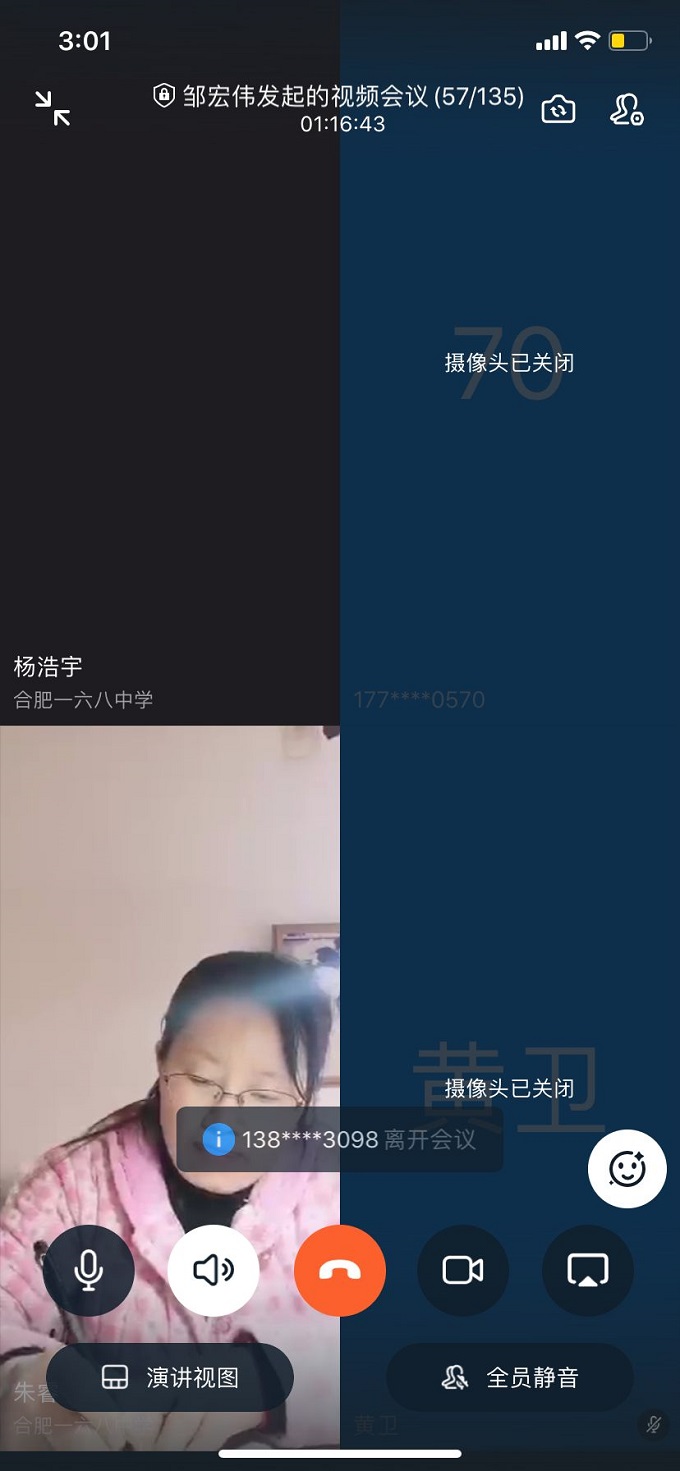Viewport: 680px width, 1471px height.
Task: Start screen sharing
Action: pos(588,1270)
